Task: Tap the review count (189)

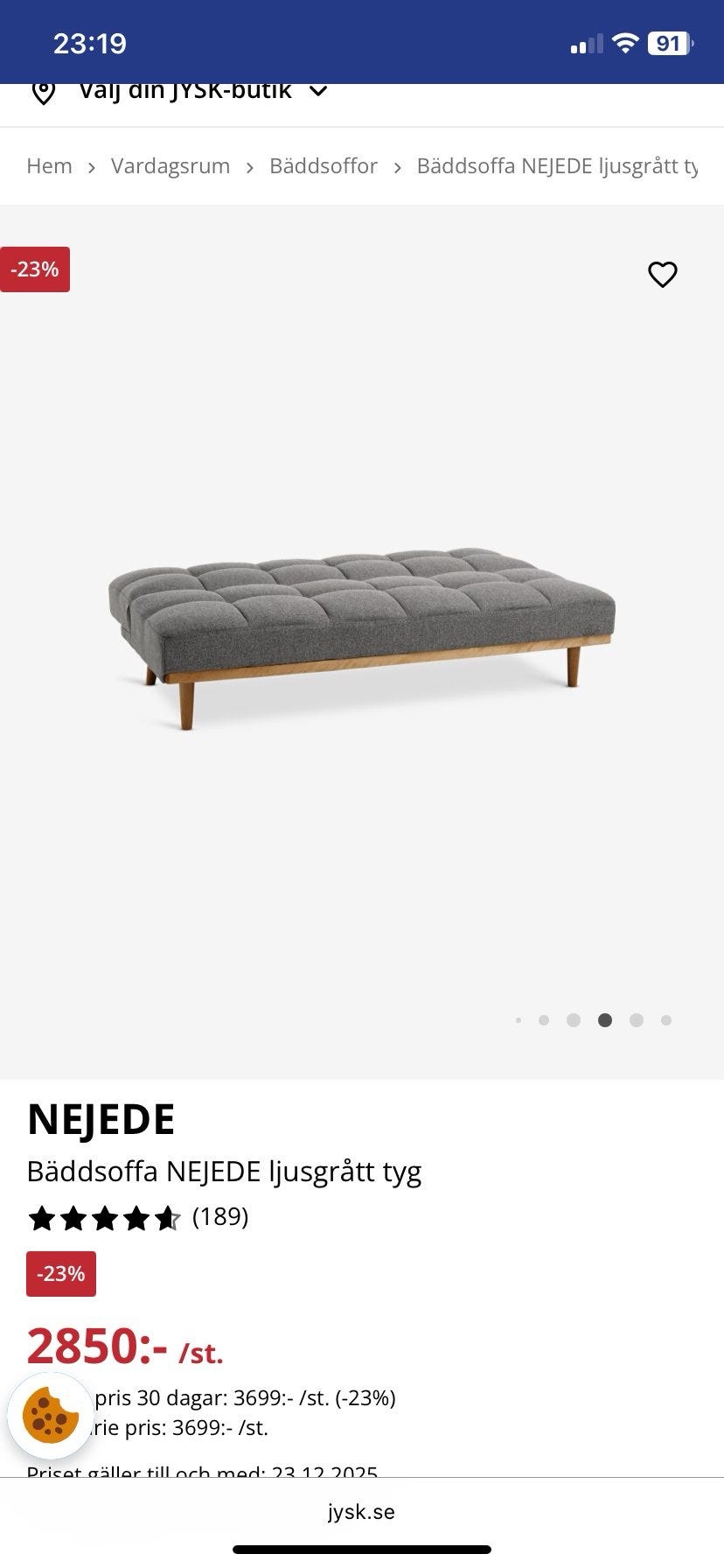Action: pyautogui.click(x=220, y=1216)
